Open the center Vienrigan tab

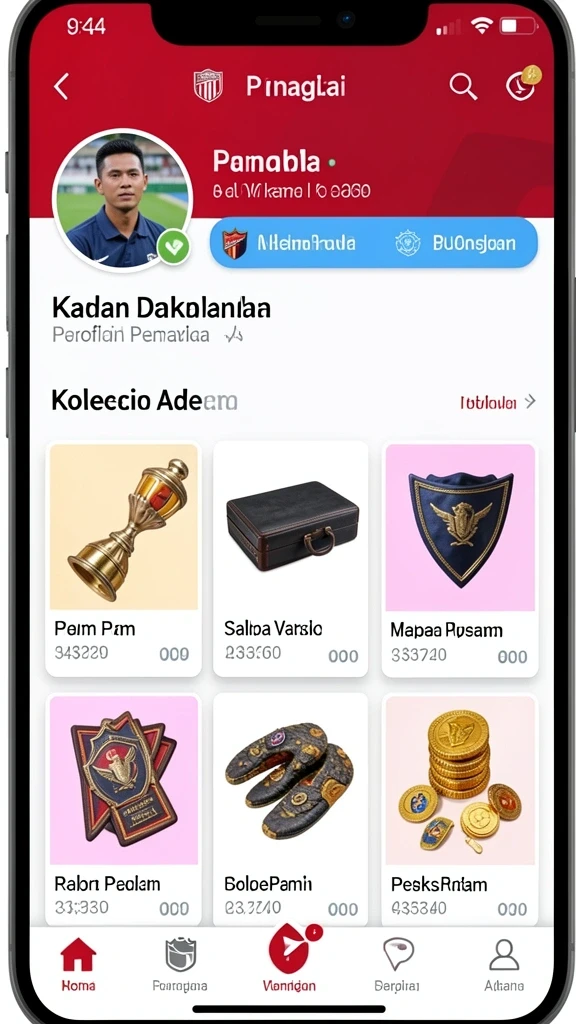[289, 960]
